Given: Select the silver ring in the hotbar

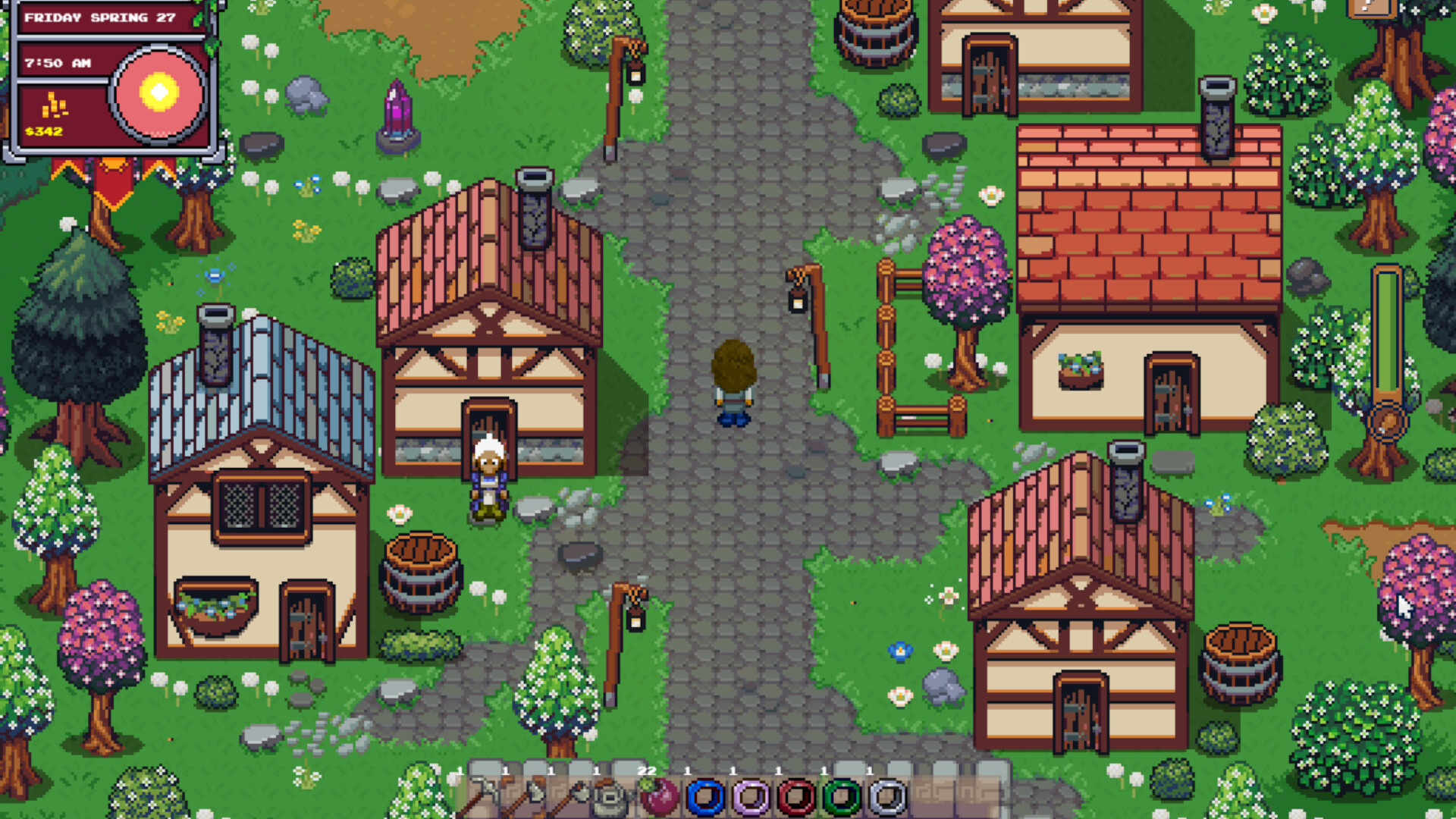Looking at the screenshot, I should click(x=887, y=796).
